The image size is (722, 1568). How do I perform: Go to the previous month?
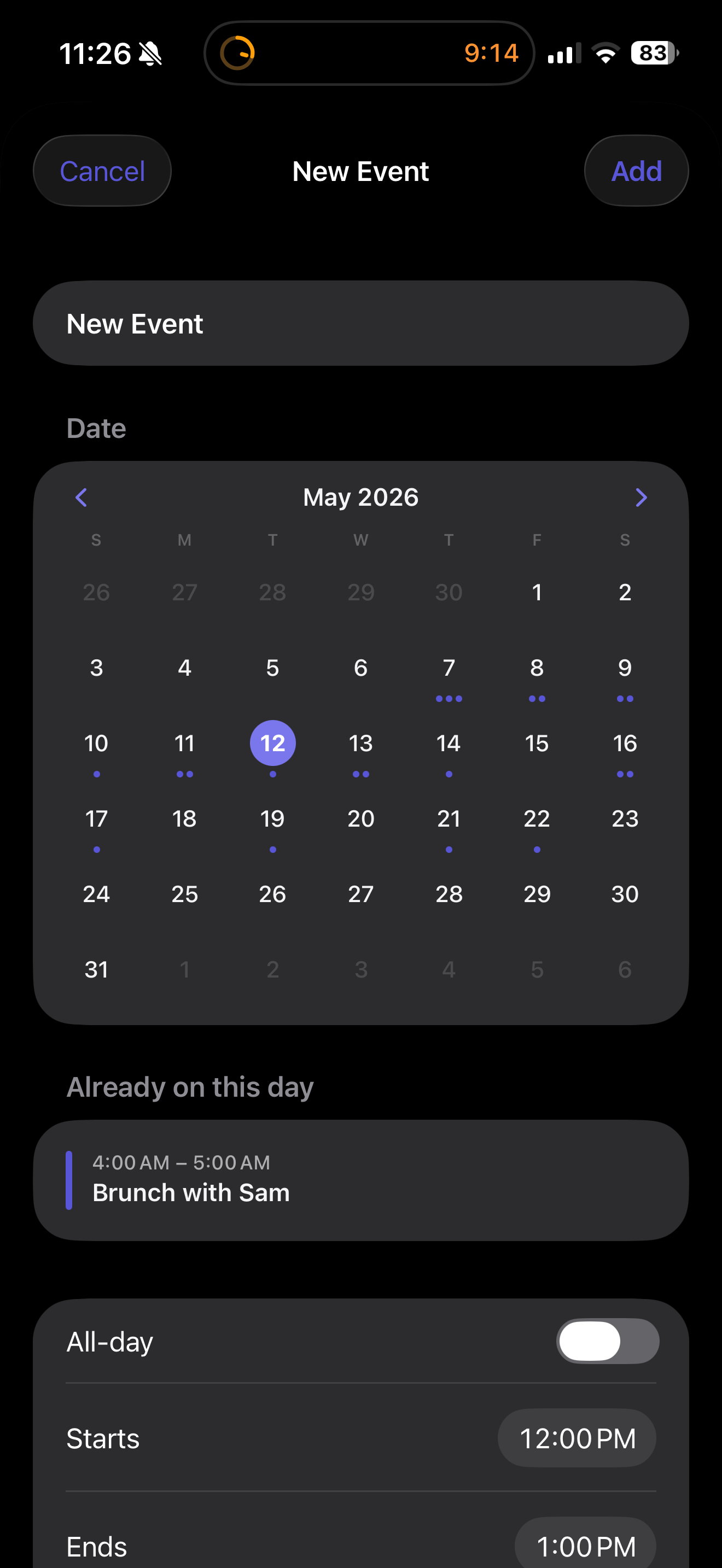click(x=81, y=498)
